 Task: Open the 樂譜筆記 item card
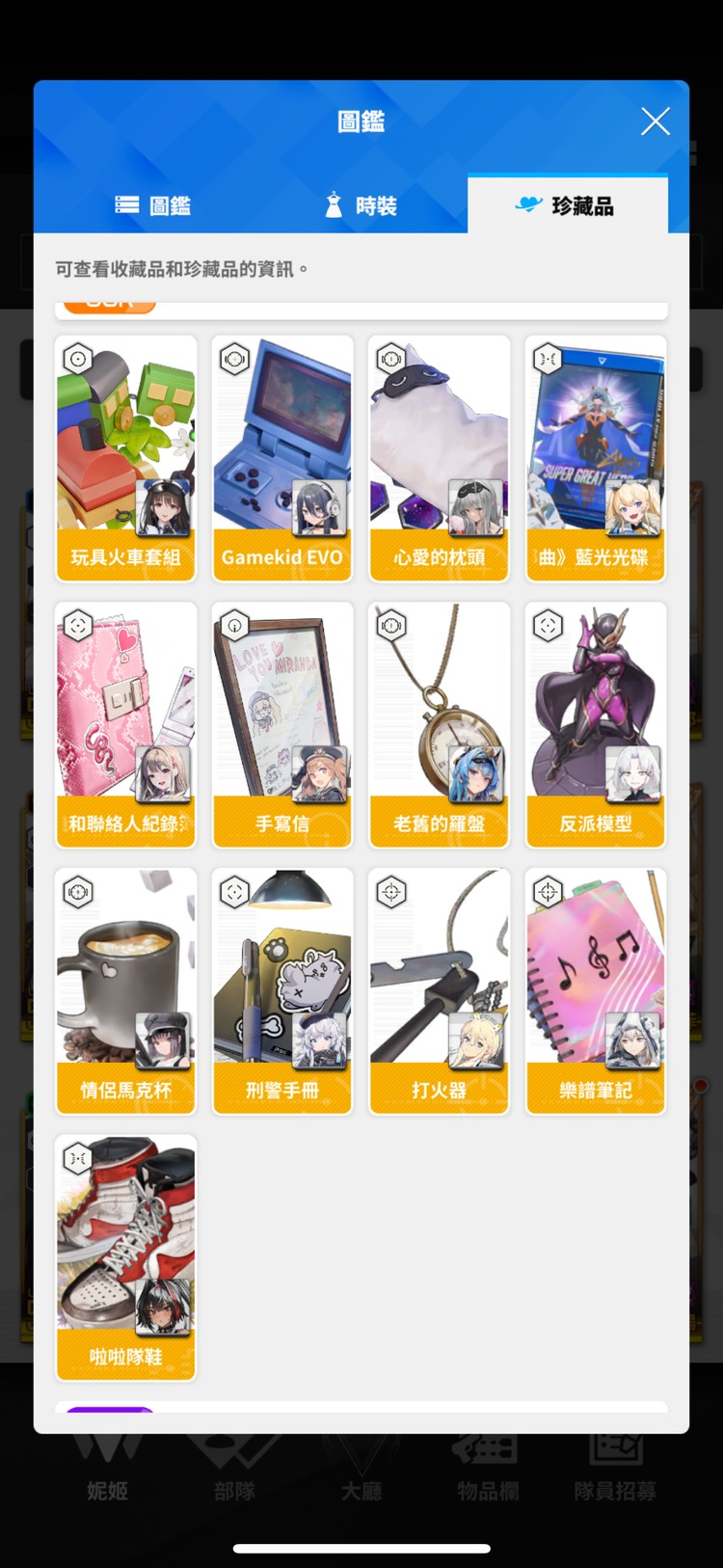pos(595,990)
